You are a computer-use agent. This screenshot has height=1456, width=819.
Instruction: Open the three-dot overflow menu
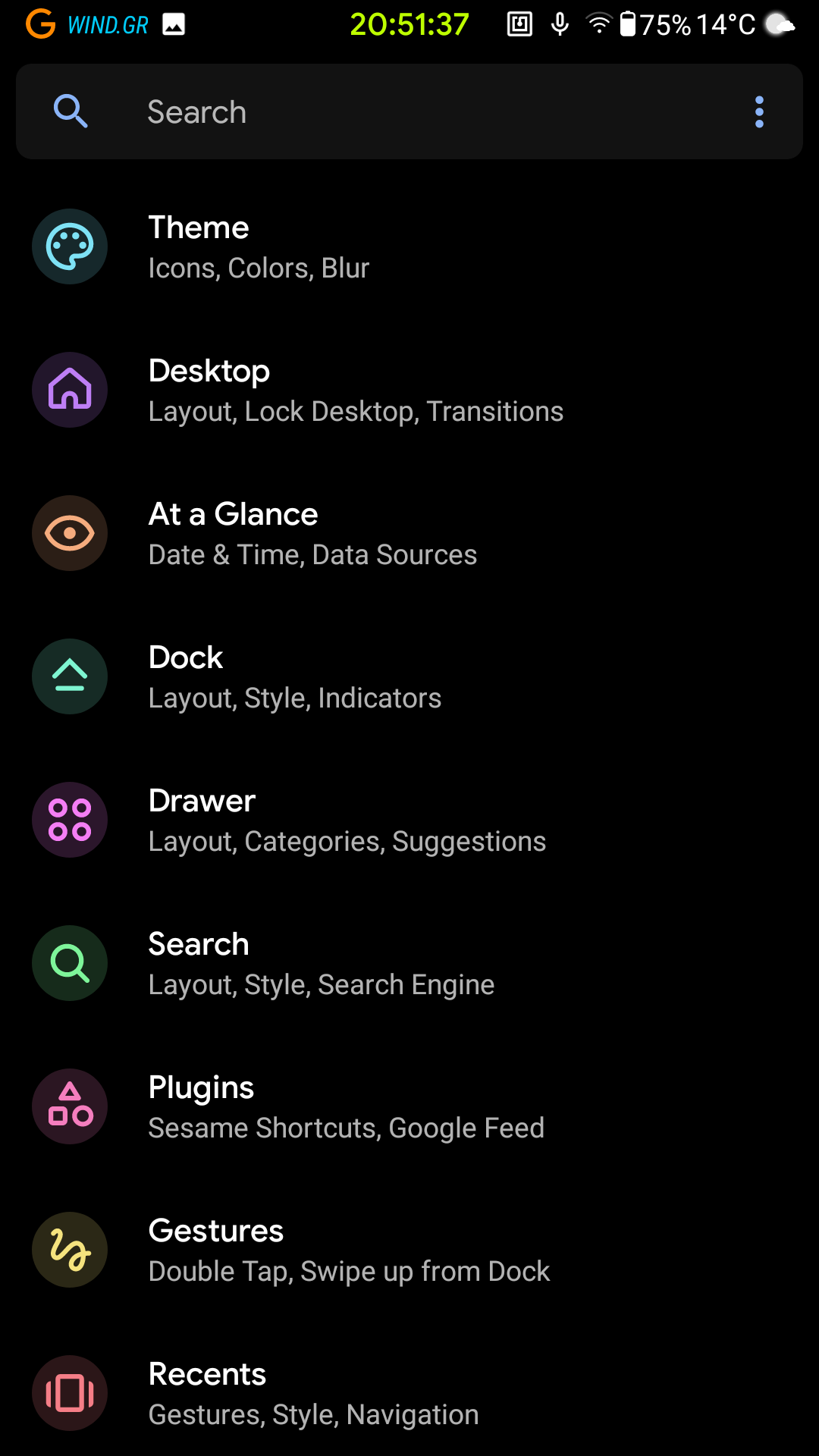759,112
